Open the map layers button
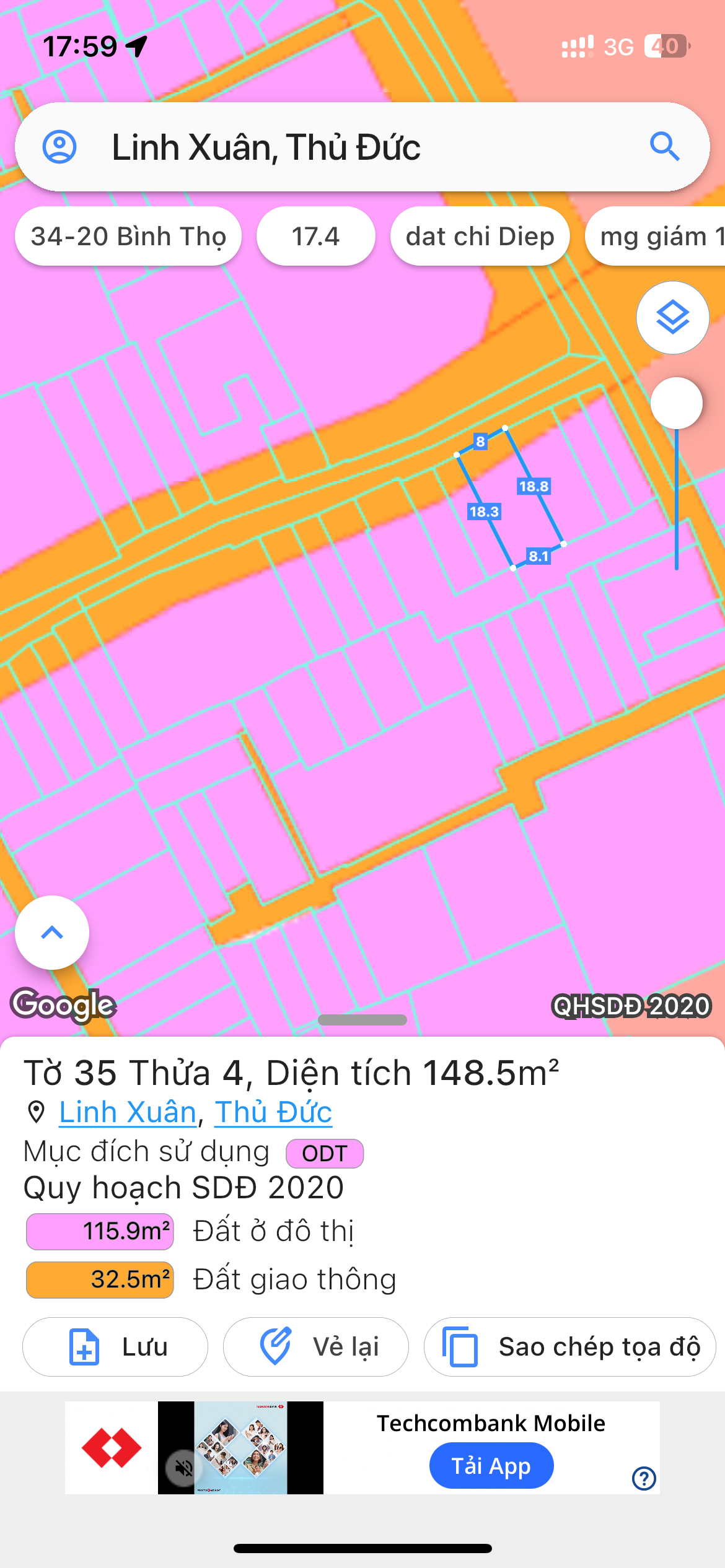Image resolution: width=725 pixels, height=1568 pixels. click(673, 318)
